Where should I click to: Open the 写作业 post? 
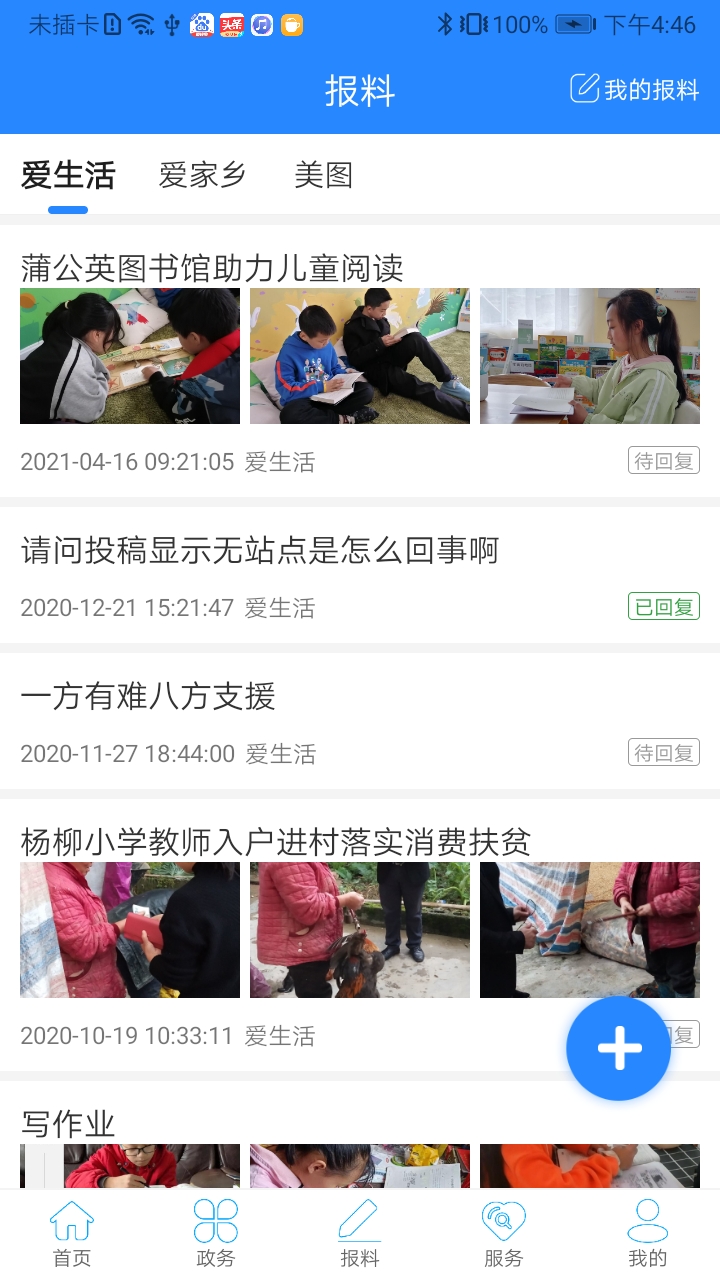click(68, 1124)
